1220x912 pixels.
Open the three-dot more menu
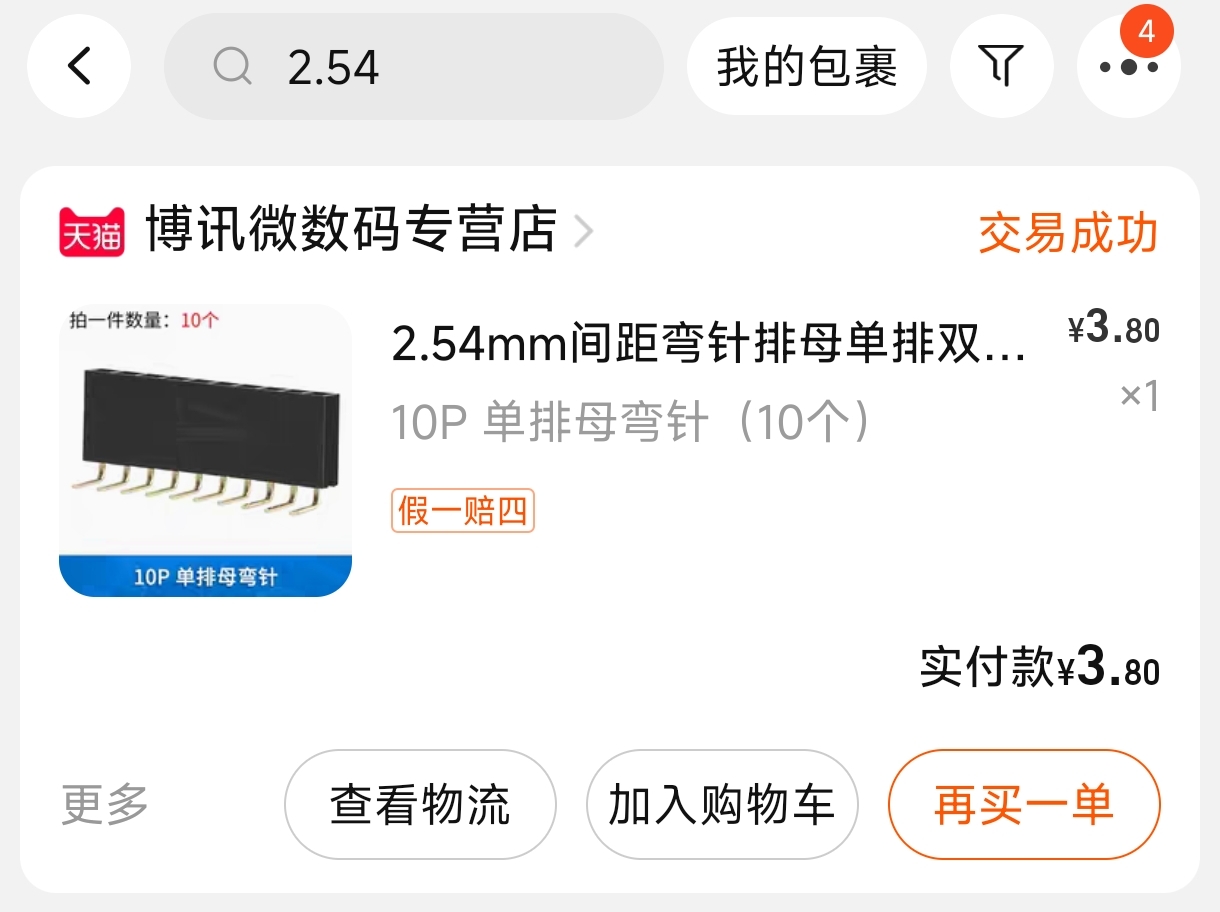[1129, 67]
